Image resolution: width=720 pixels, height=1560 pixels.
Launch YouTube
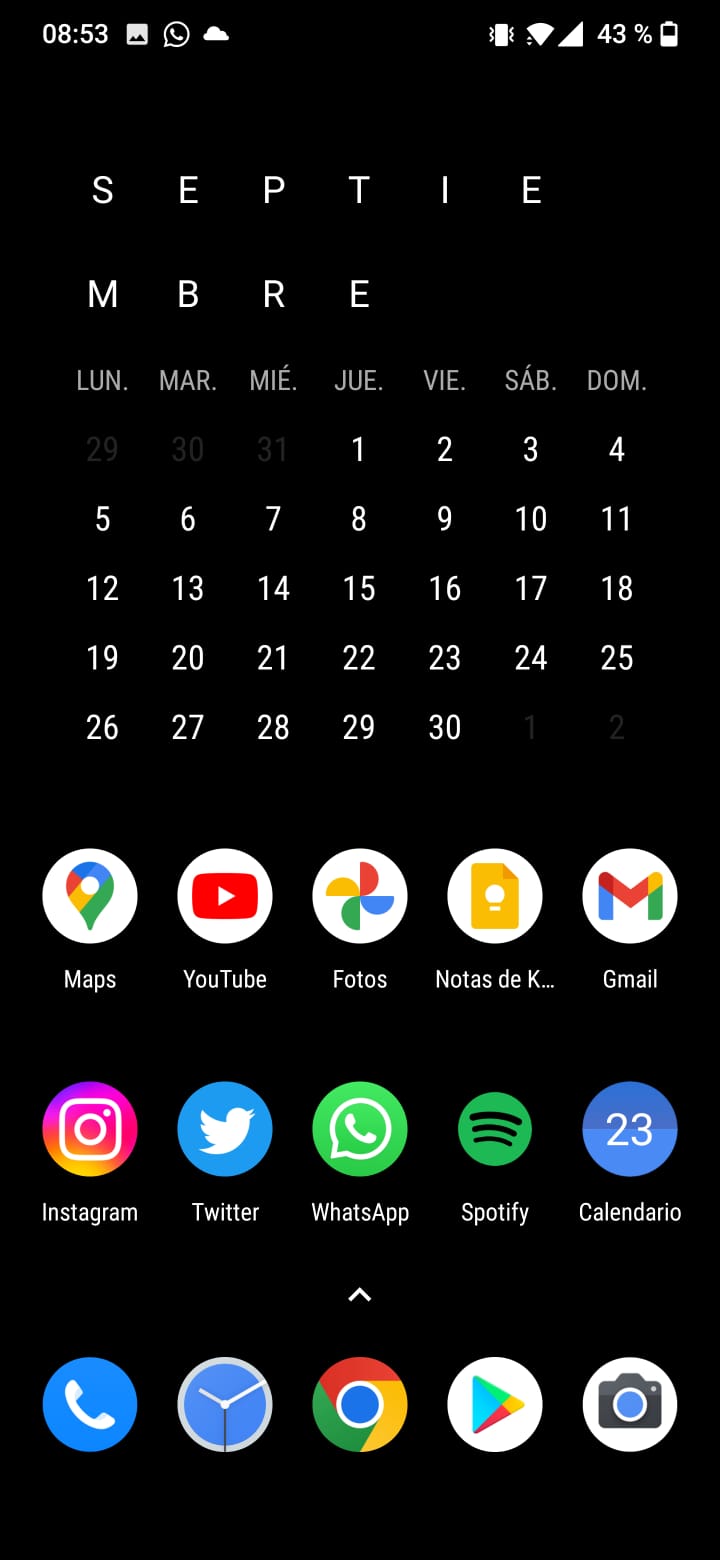tap(225, 896)
